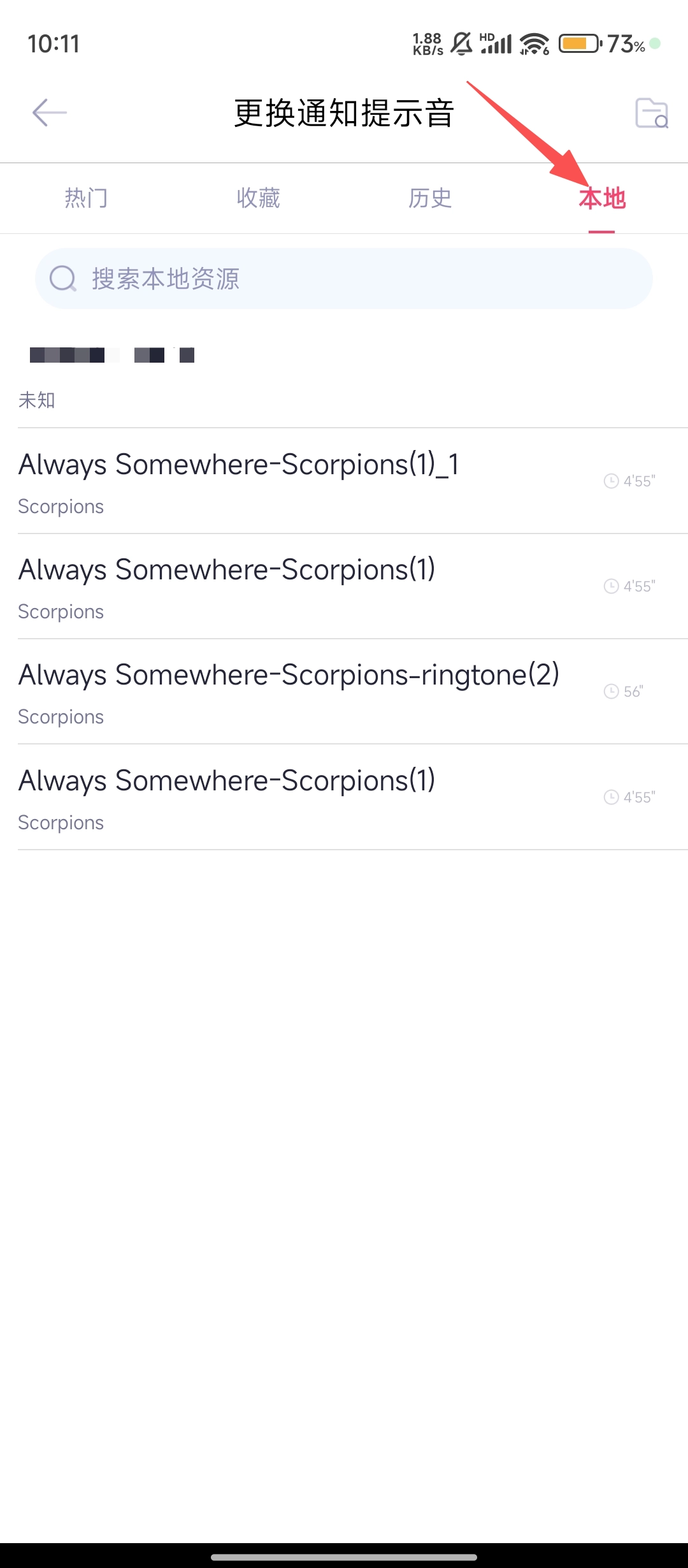Open the 历史 tab

430,198
